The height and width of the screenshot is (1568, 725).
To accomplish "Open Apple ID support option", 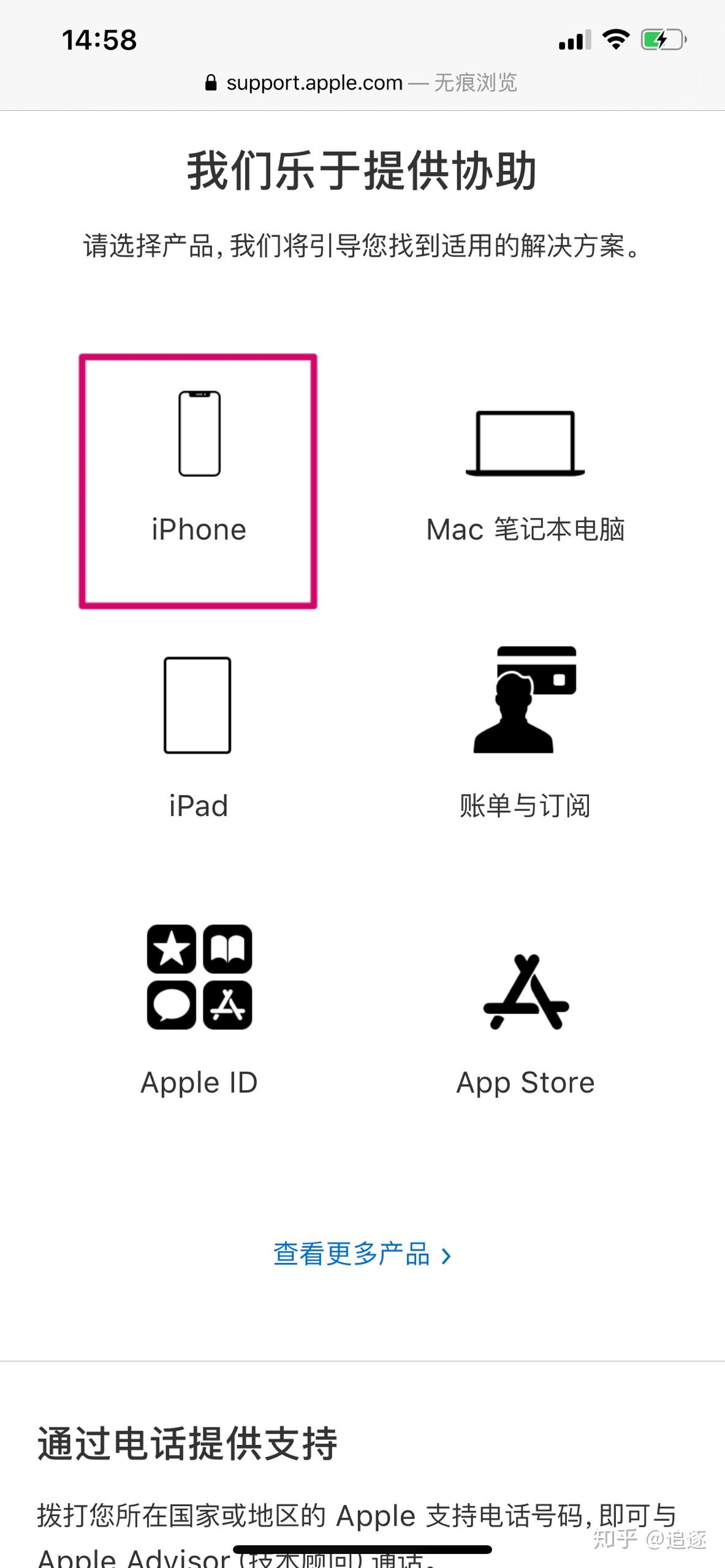I will (199, 1011).
